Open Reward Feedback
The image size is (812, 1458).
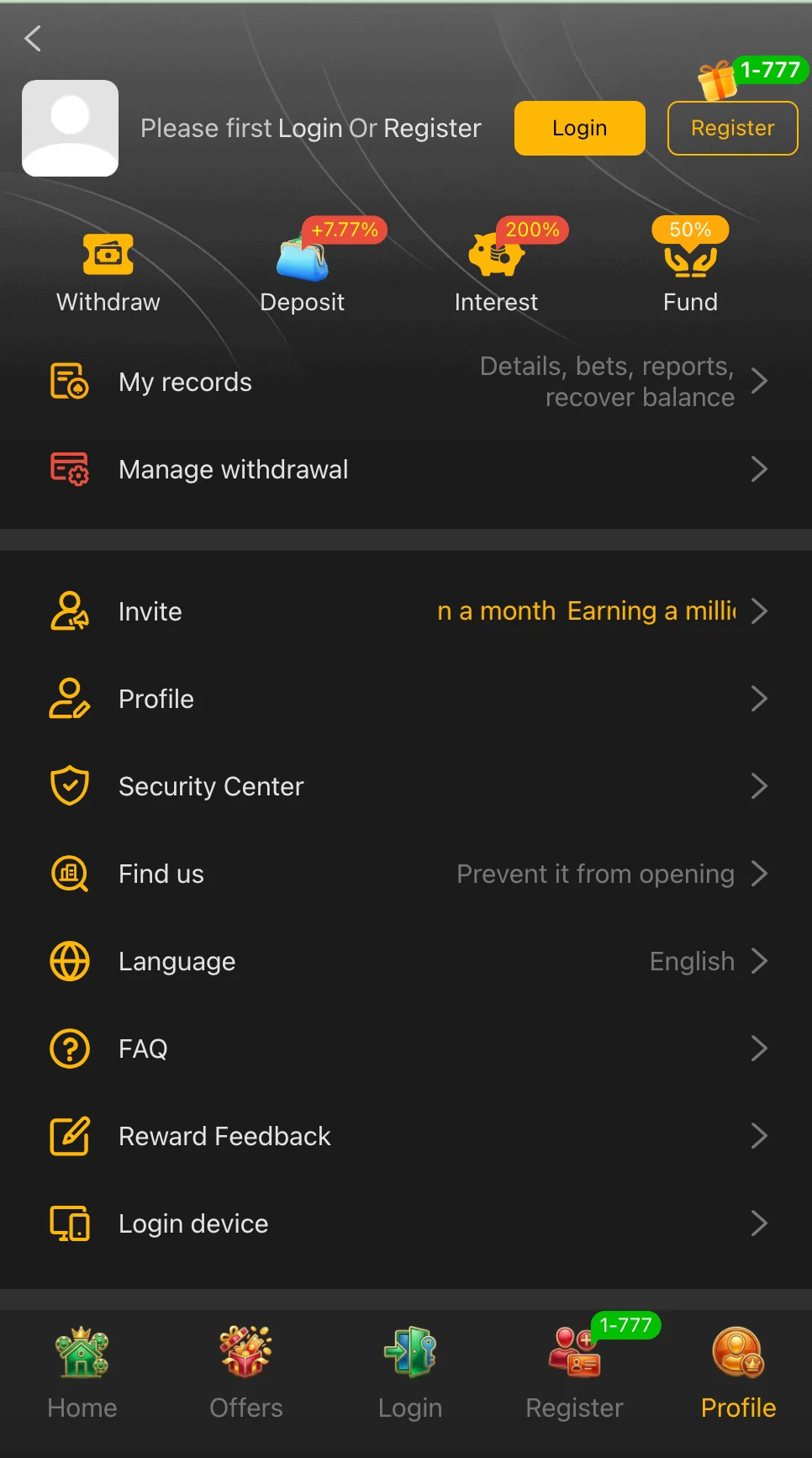pyautogui.click(x=406, y=1136)
